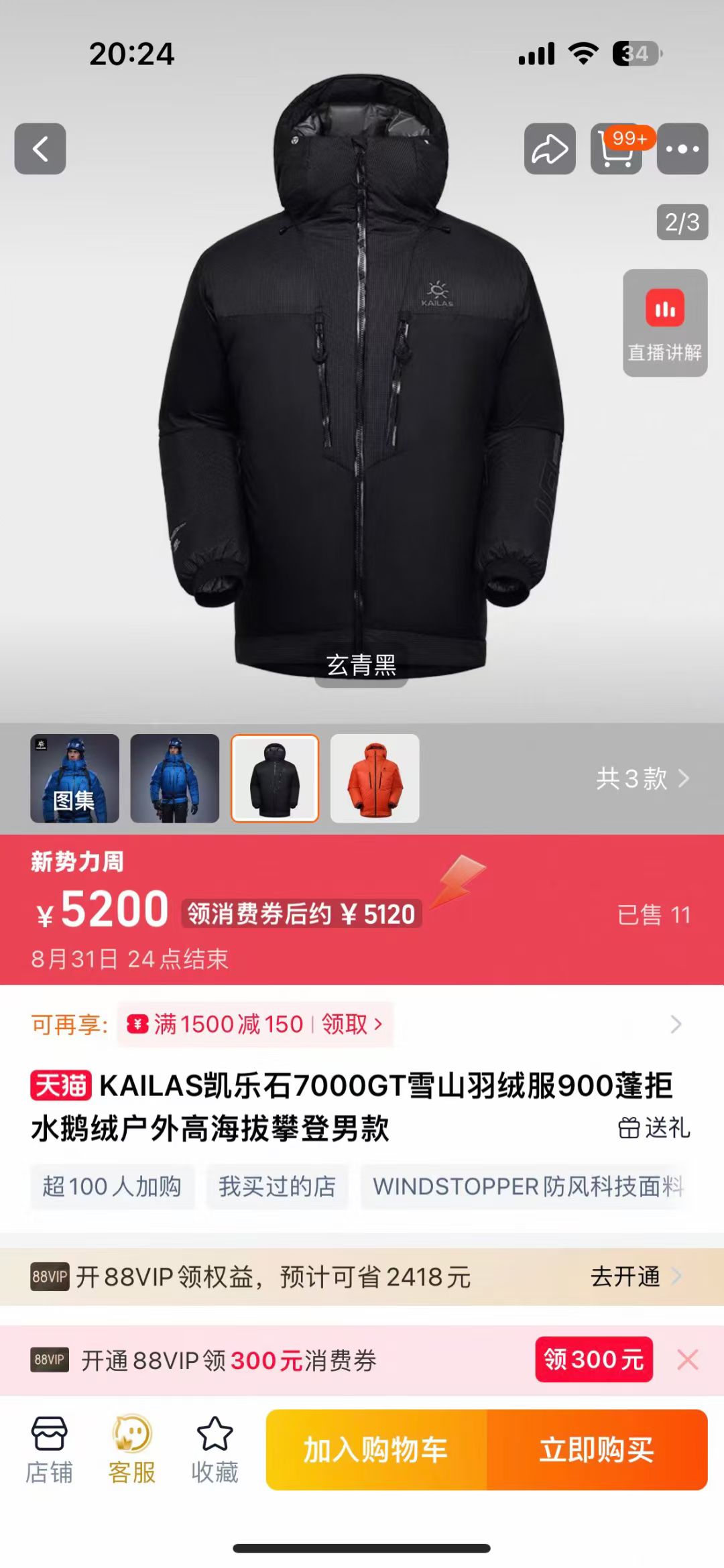Tap the 我买过的店 tag
The image size is (724, 1568).
(x=277, y=1187)
